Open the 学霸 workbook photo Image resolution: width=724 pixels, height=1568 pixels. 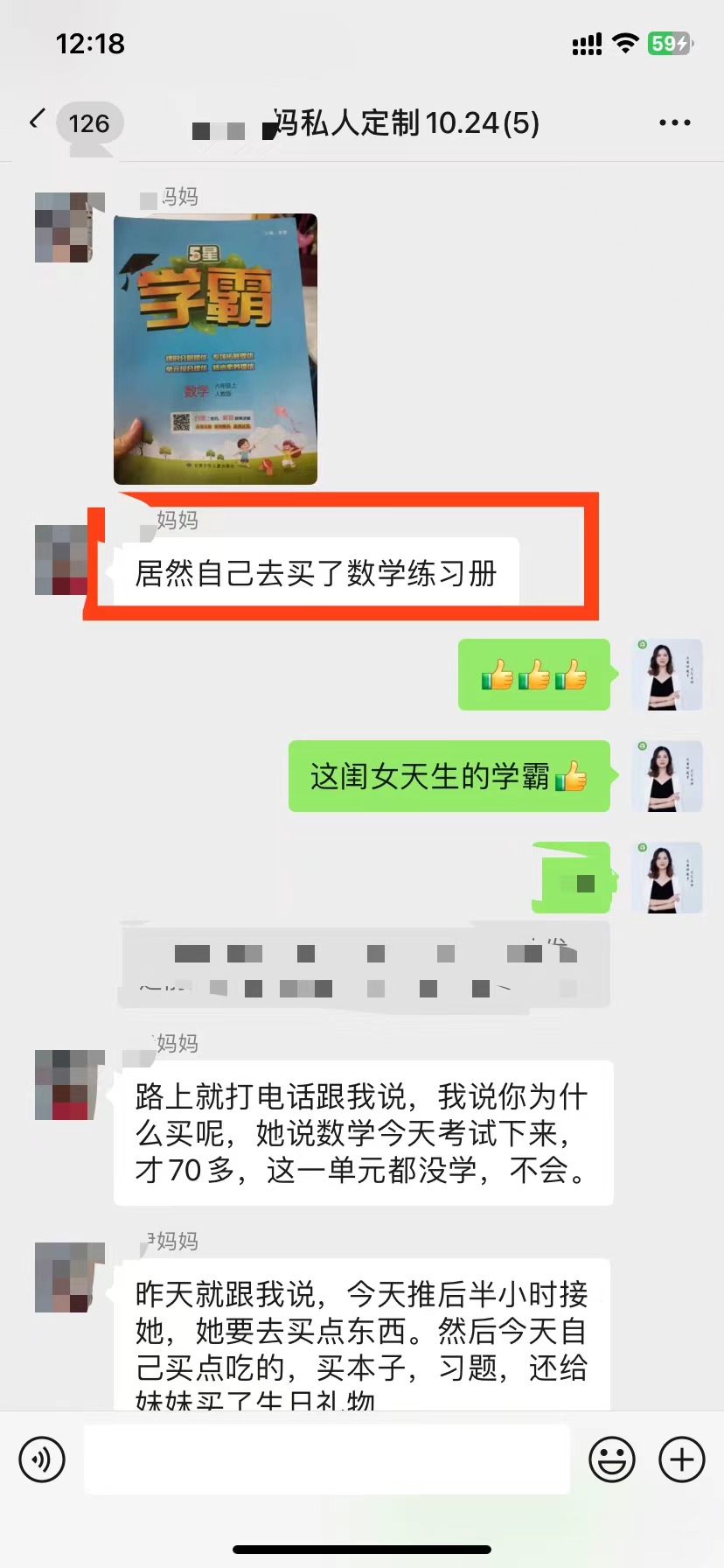(215, 349)
